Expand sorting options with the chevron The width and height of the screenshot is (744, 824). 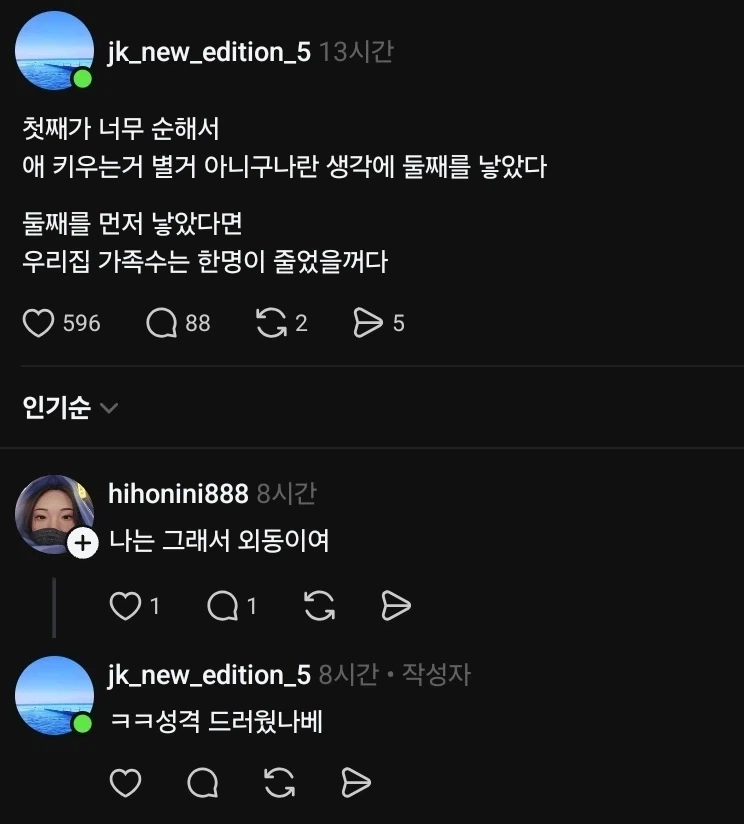coord(109,409)
